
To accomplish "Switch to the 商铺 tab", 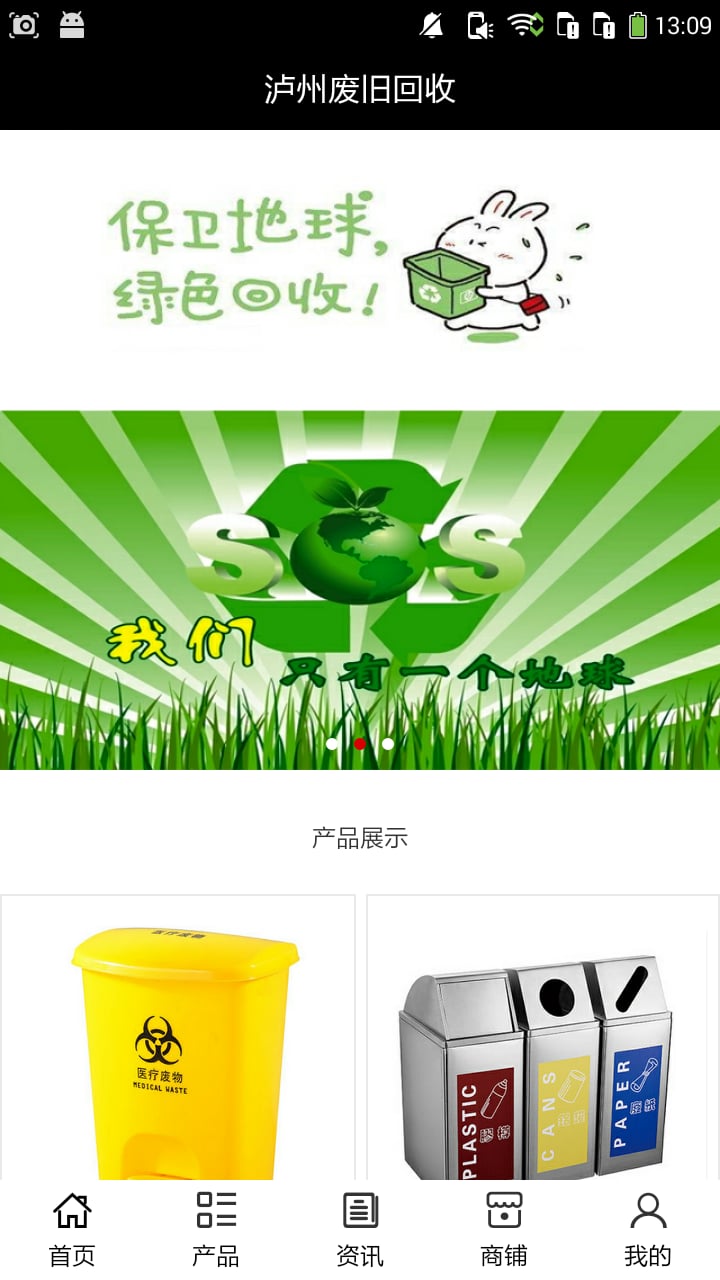I will [x=504, y=1230].
